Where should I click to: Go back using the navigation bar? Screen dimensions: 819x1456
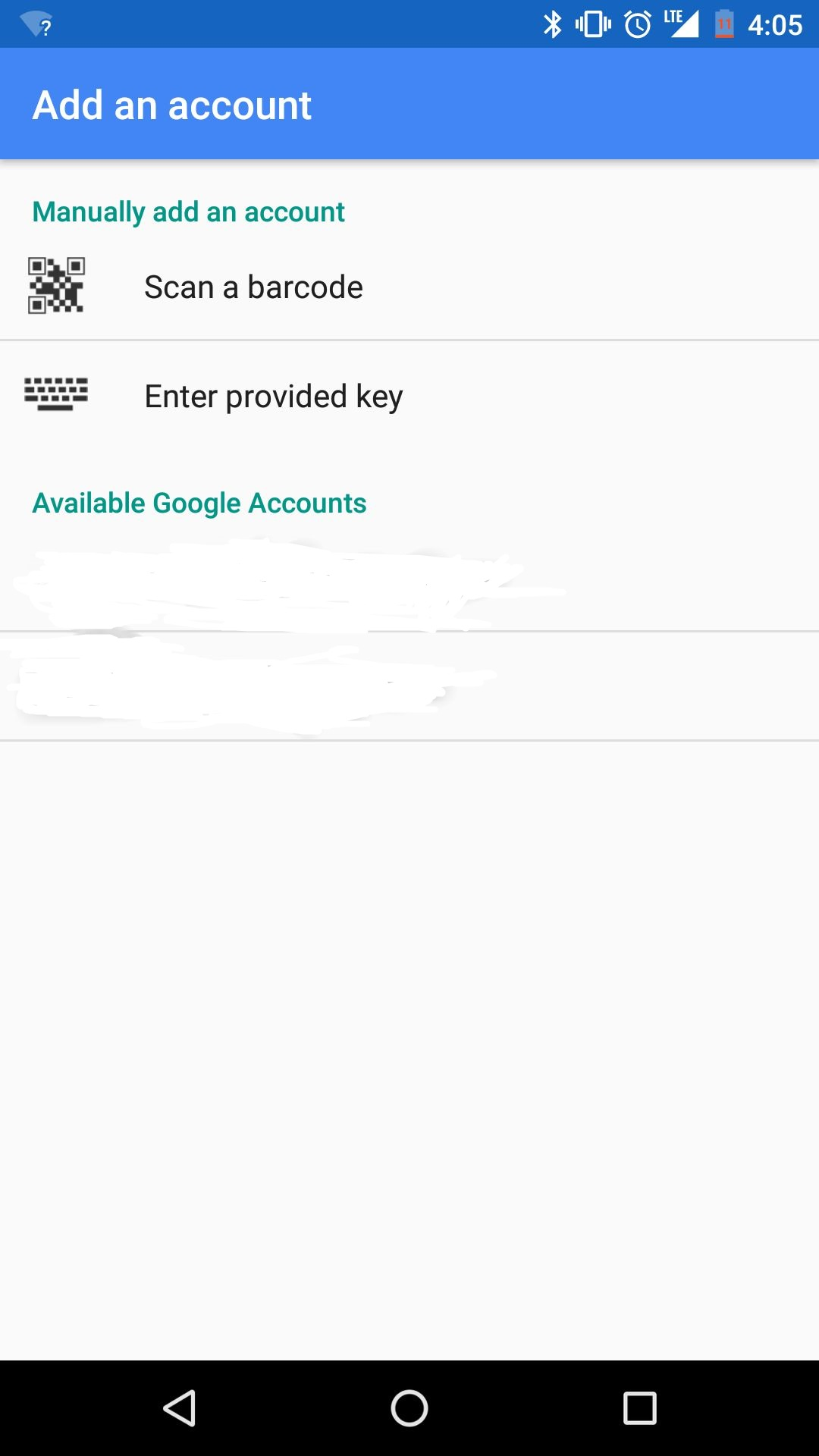pyautogui.click(x=180, y=1408)
